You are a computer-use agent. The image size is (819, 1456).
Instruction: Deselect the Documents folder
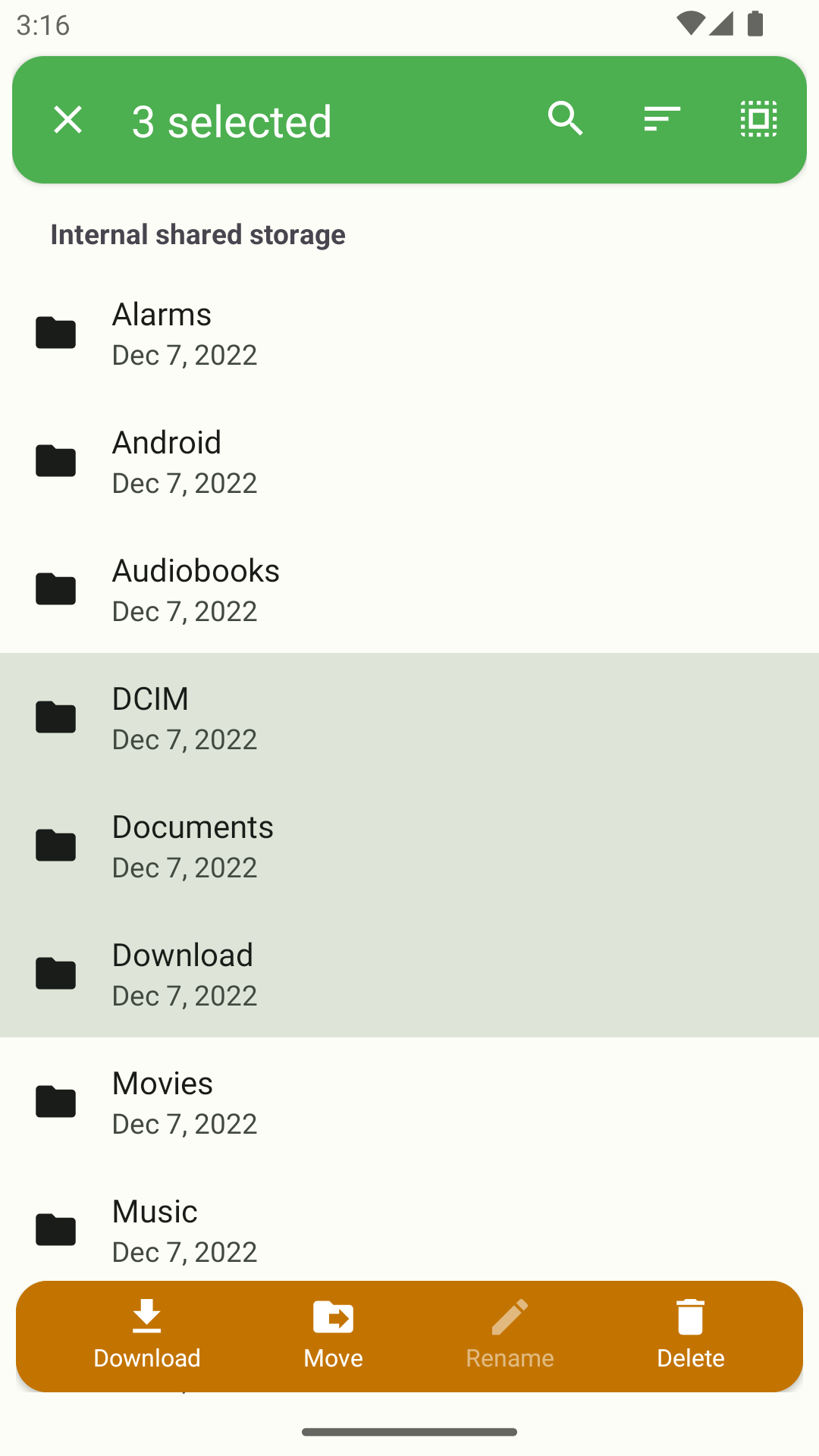tap(409, 846)
